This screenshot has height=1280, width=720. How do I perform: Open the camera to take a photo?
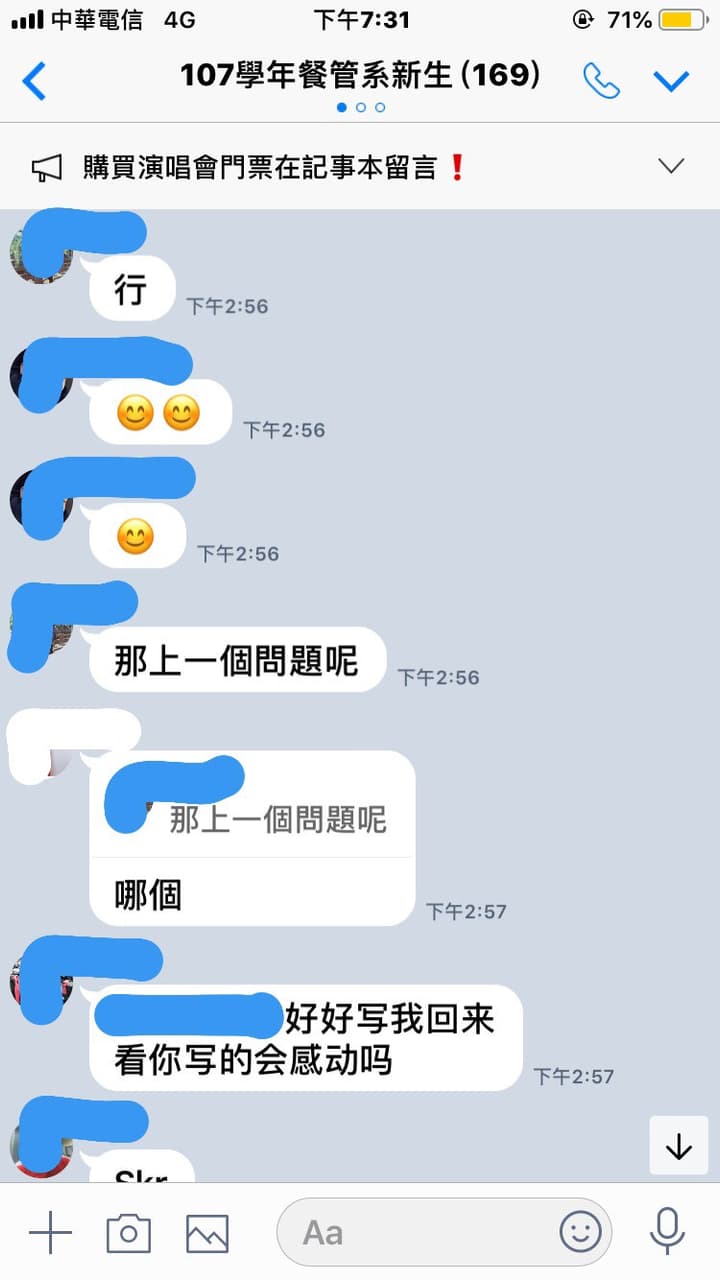[x=128, y=1233]
